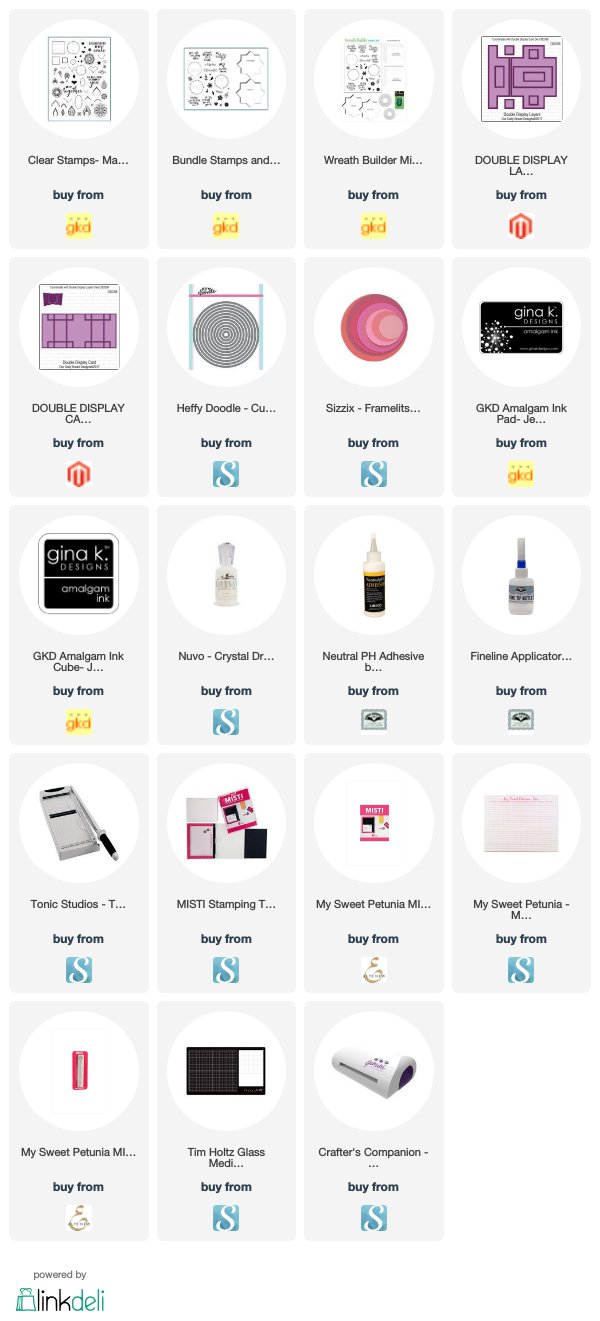View Nuvo Crystal Drops product
The image size is (600, 1321).
[226, 625]
